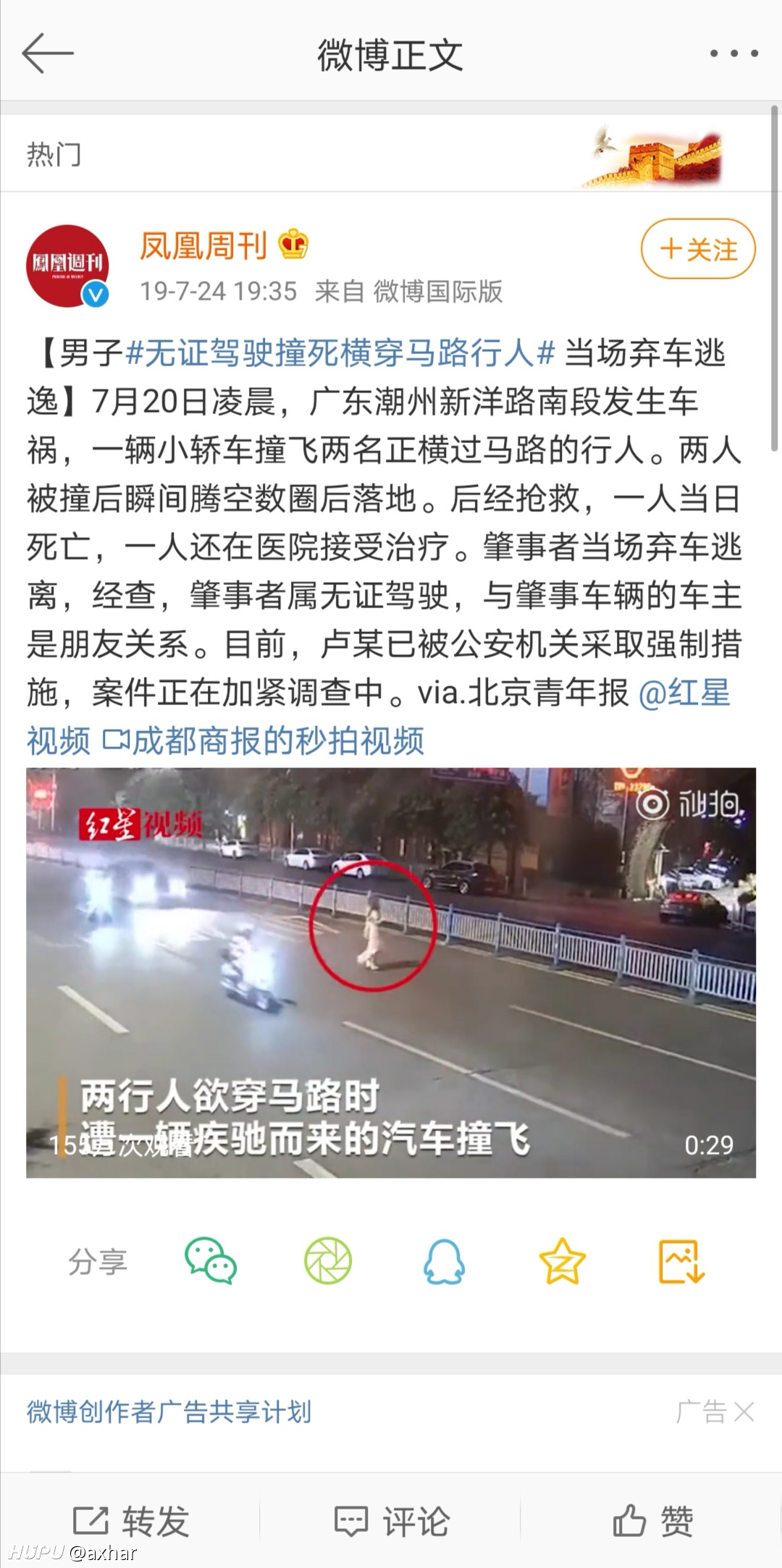Share the post to Qzone star icon
Screen dimensions: 782x1568
pos(563,1261)
